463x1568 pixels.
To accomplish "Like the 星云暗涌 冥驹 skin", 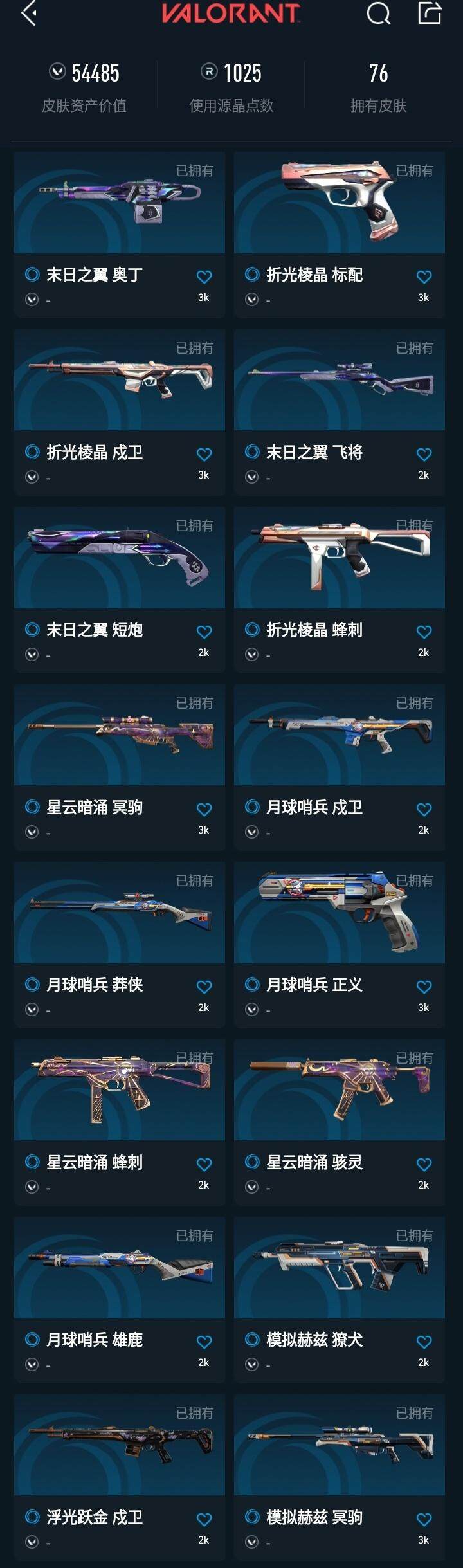I will click(x=204, y=810).
